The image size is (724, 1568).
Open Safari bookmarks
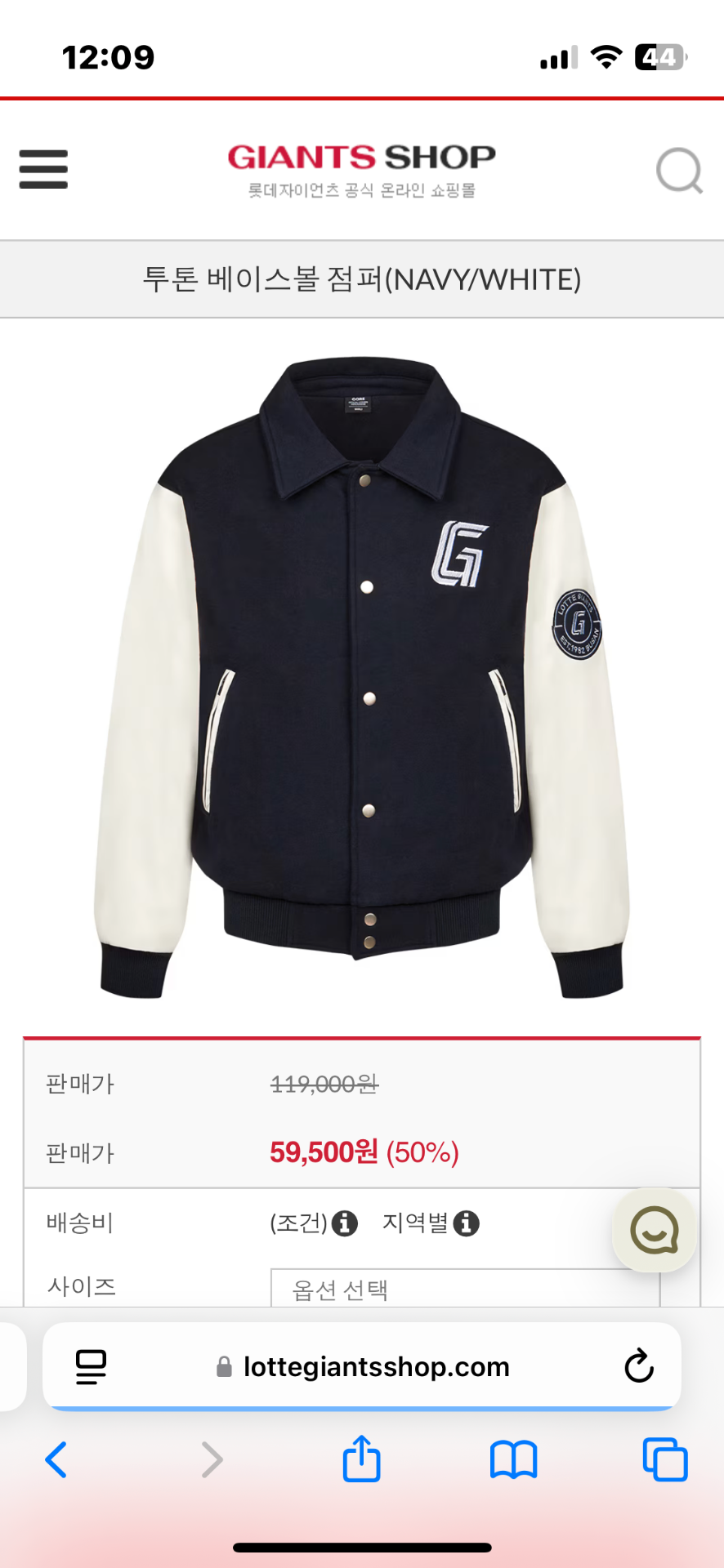point(513,1459)
